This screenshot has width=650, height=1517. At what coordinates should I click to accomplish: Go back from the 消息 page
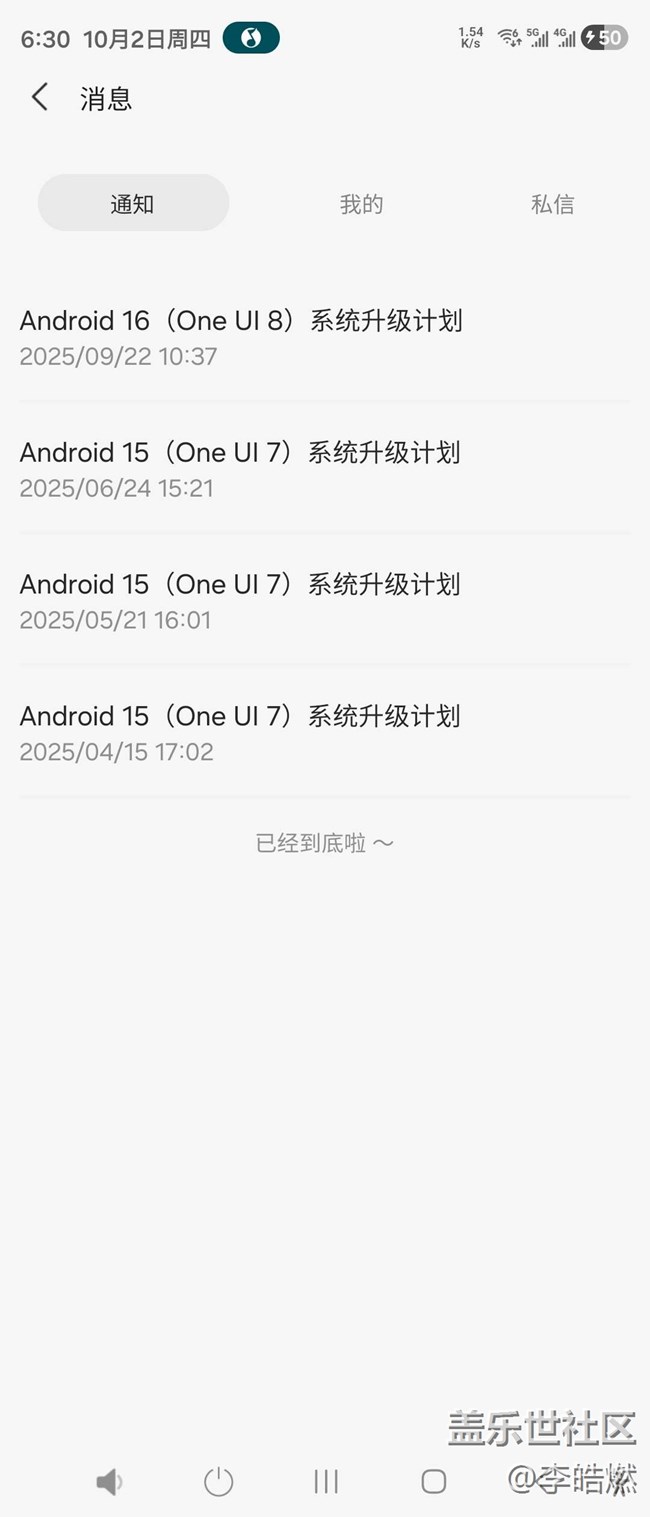click(x=40, y=97)
